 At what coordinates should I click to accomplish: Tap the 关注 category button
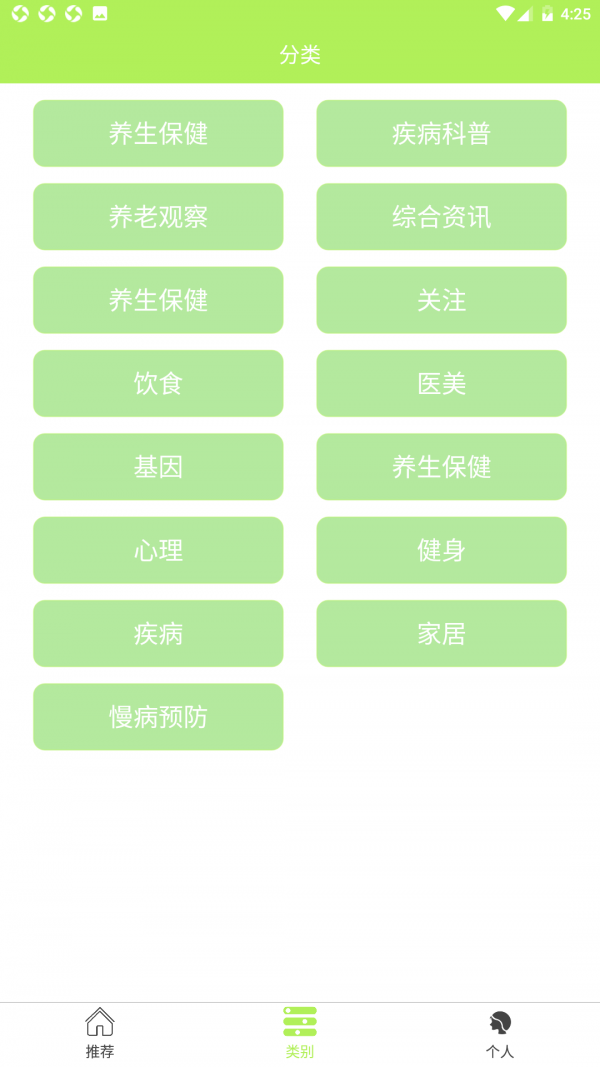tap(441, 300)
